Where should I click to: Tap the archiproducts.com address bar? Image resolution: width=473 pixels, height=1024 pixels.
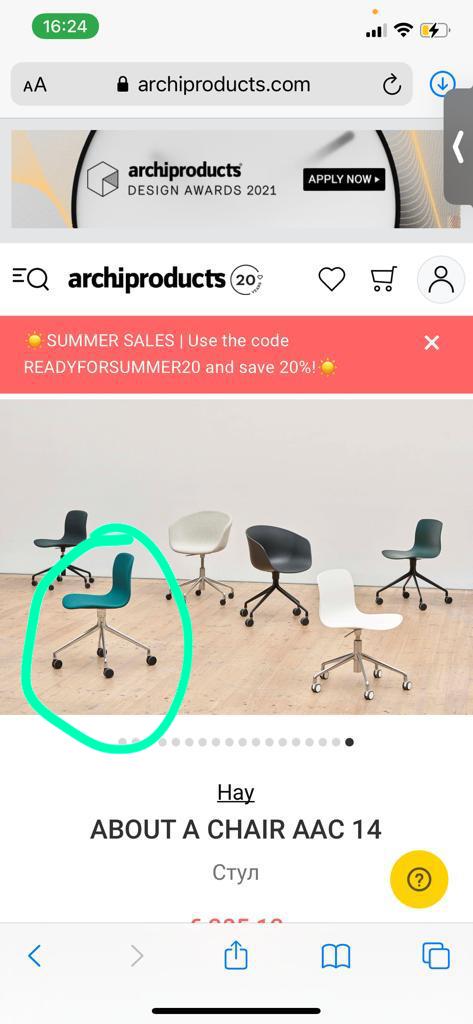pos(212,84)
